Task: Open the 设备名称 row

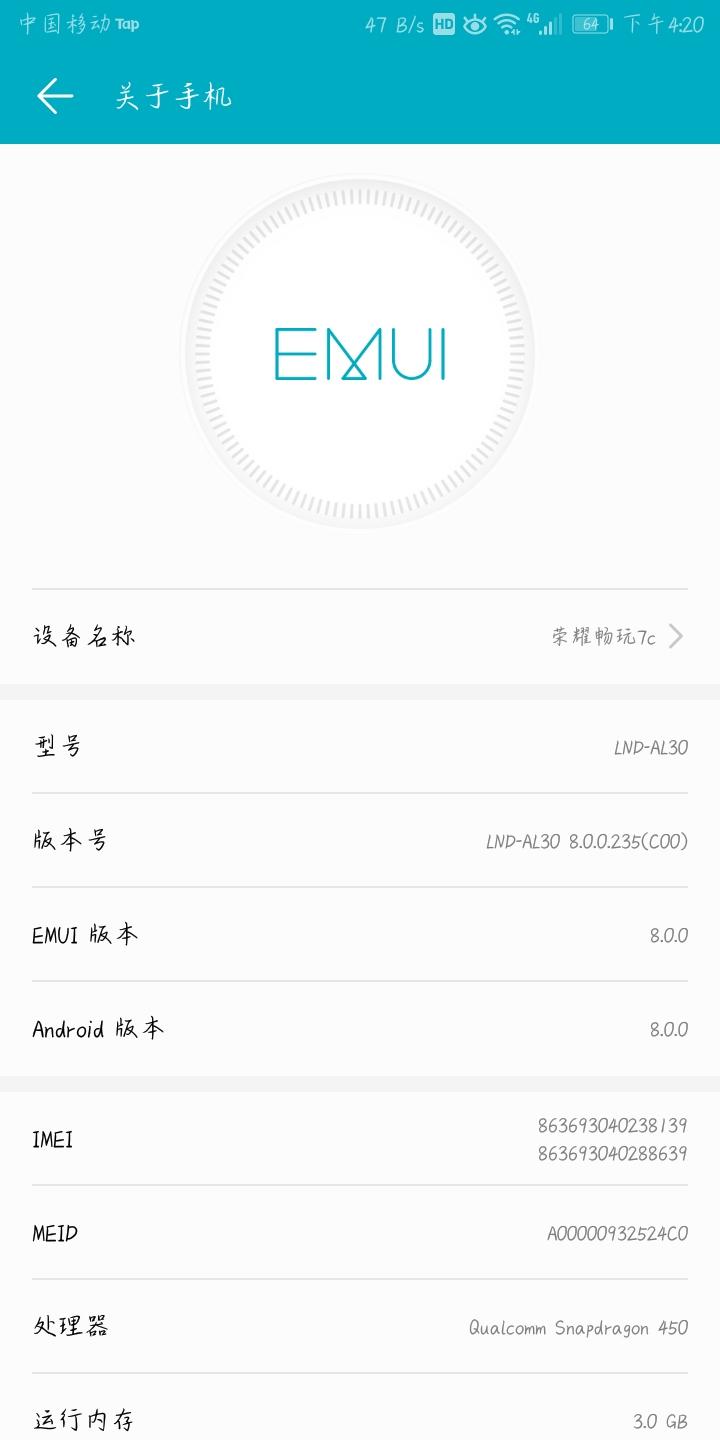Action: (x=360, y=636)
